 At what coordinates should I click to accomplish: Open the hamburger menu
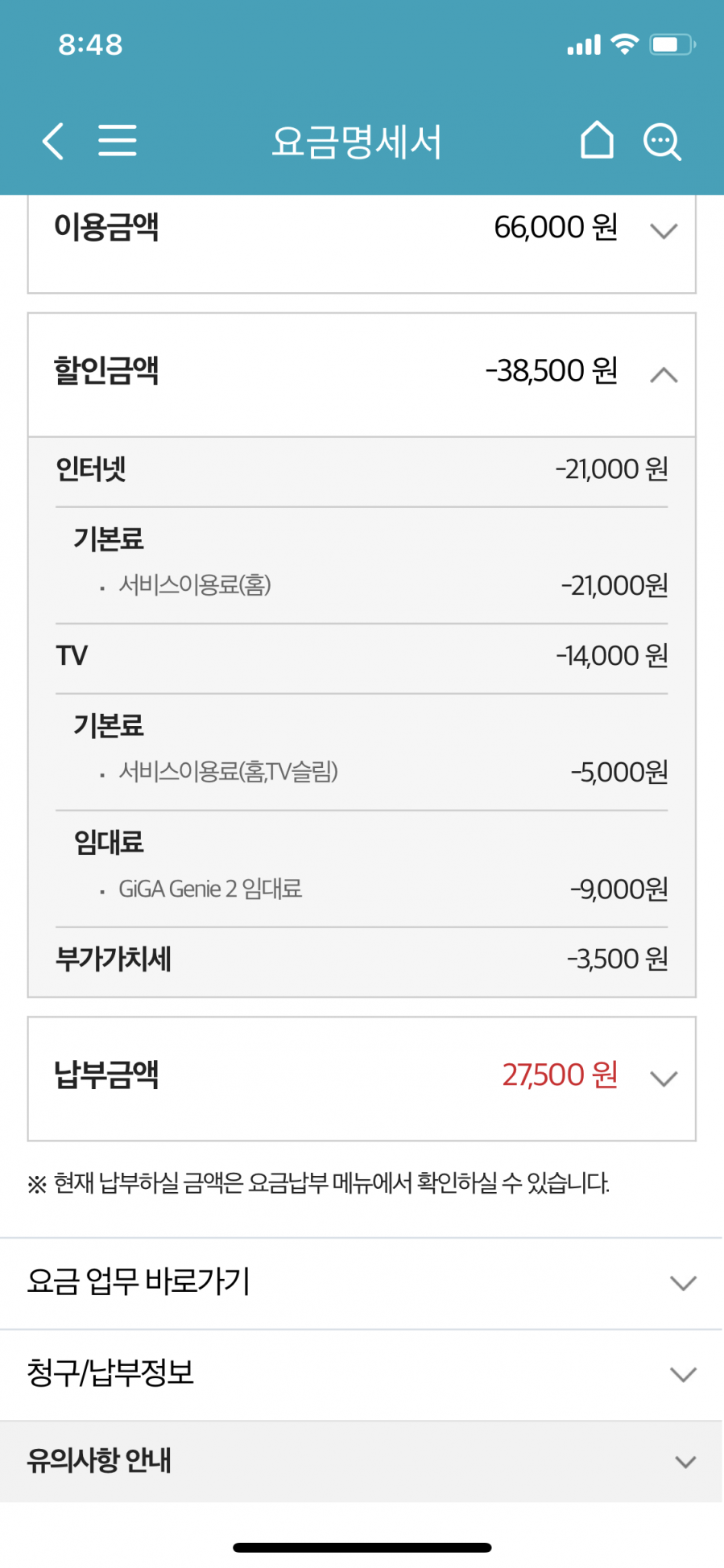(x=118, y=141)
